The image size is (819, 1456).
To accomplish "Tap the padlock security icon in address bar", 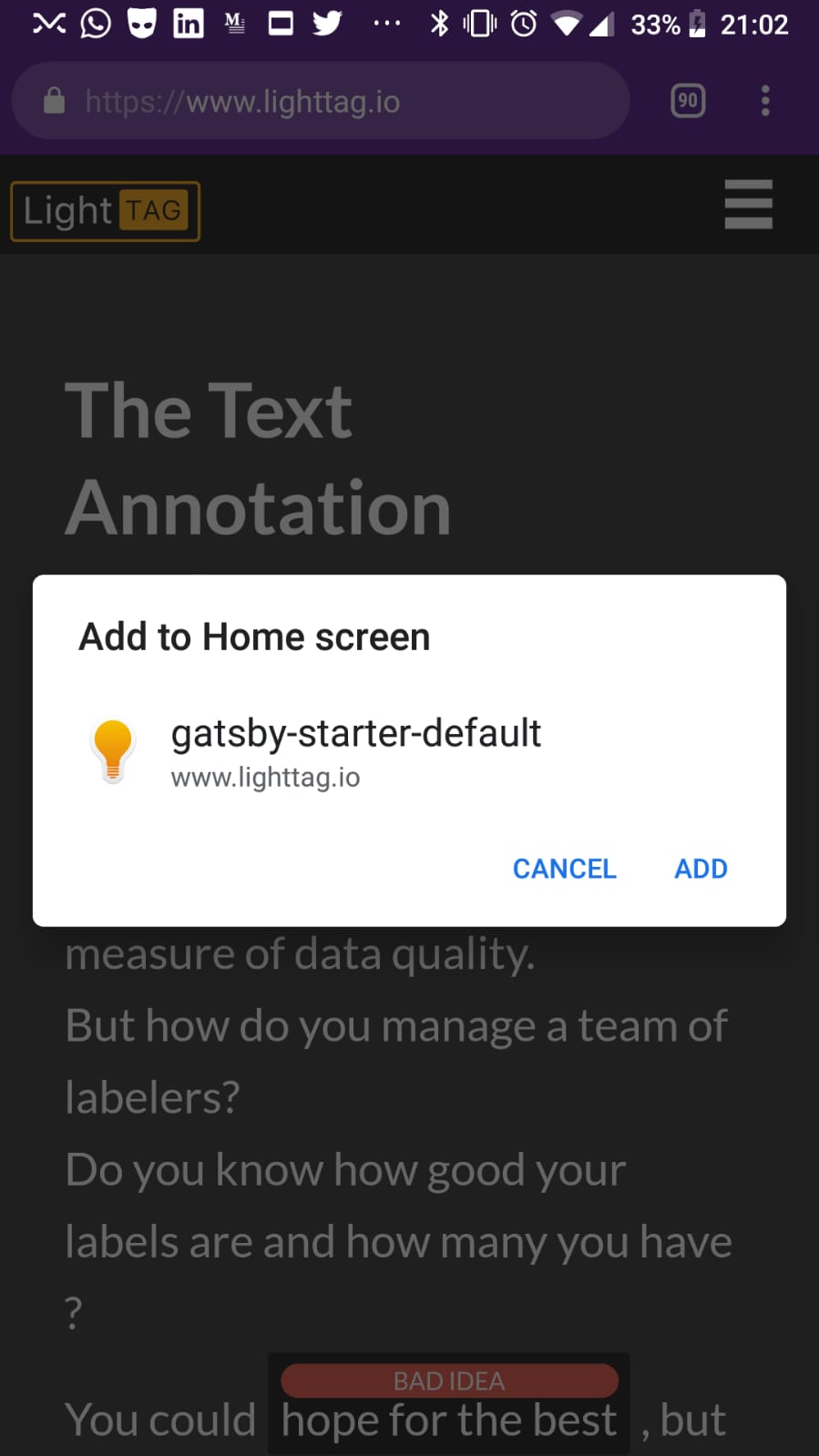I will (53, 100).
